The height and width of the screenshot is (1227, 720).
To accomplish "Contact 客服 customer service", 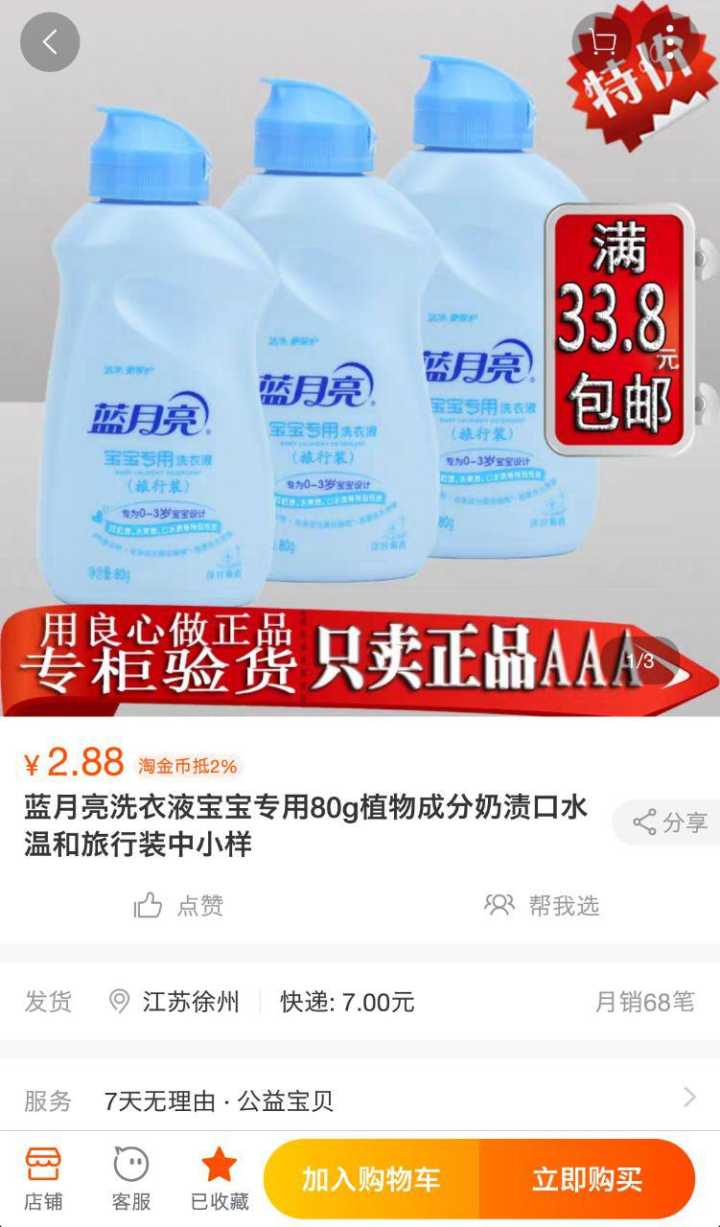I will click(x=131, y=1178).
